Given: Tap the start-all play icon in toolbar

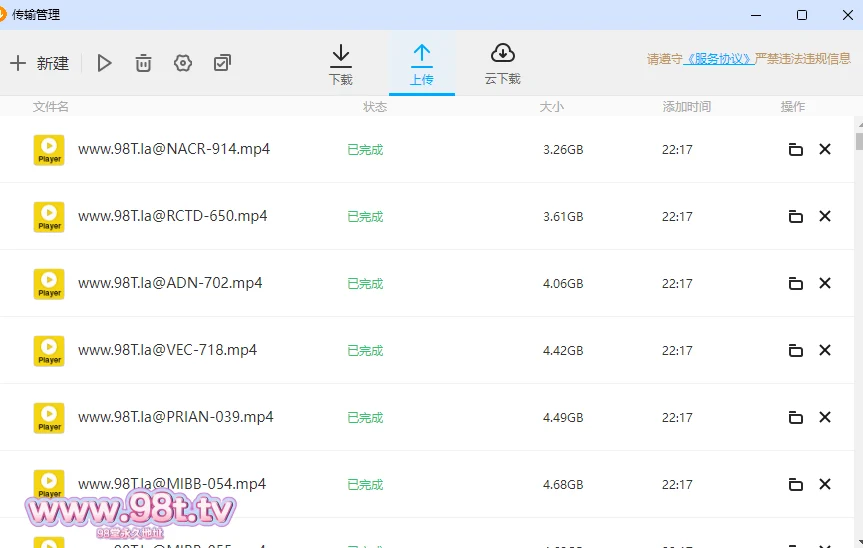Looking at the screenshot, I should click(104, 63).
